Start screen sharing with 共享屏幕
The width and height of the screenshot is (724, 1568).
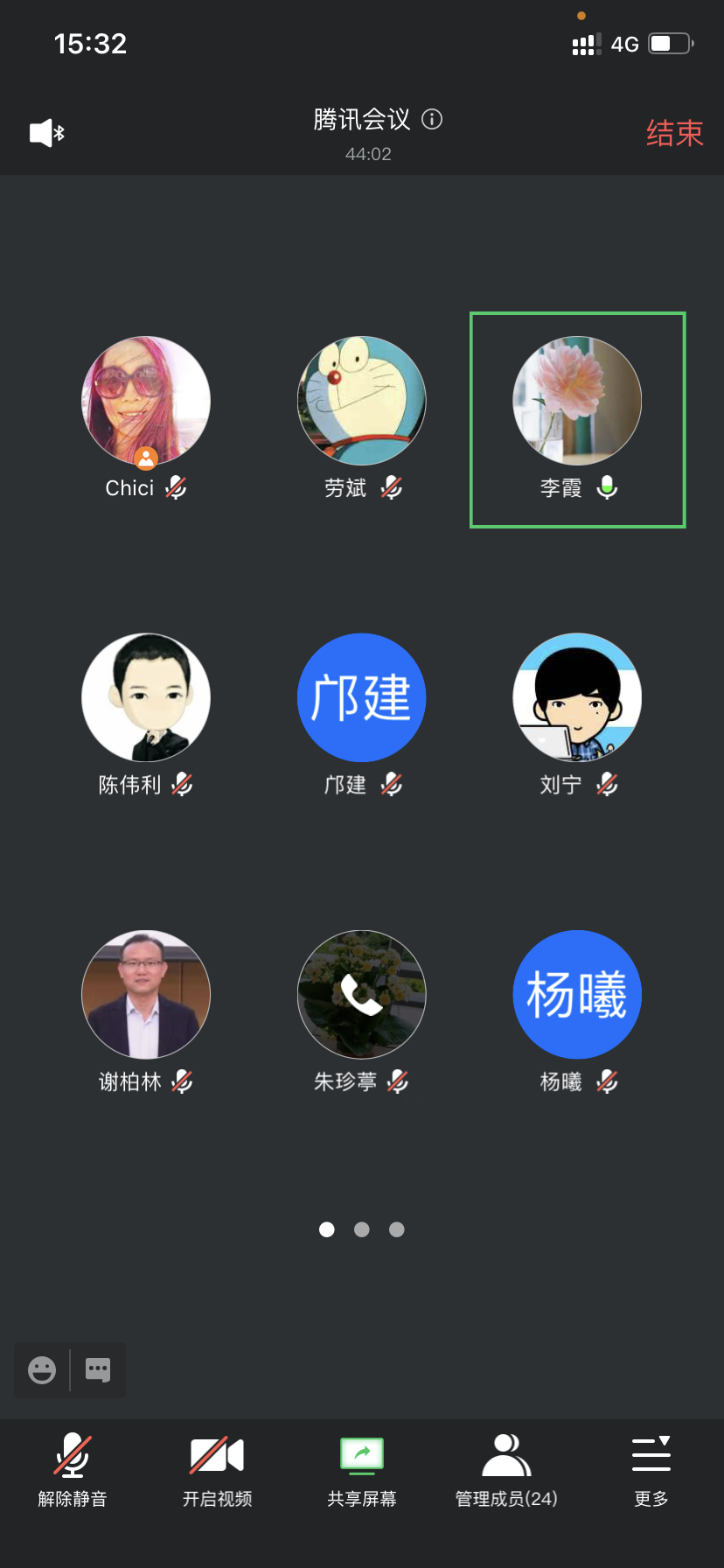point(362,1470)
